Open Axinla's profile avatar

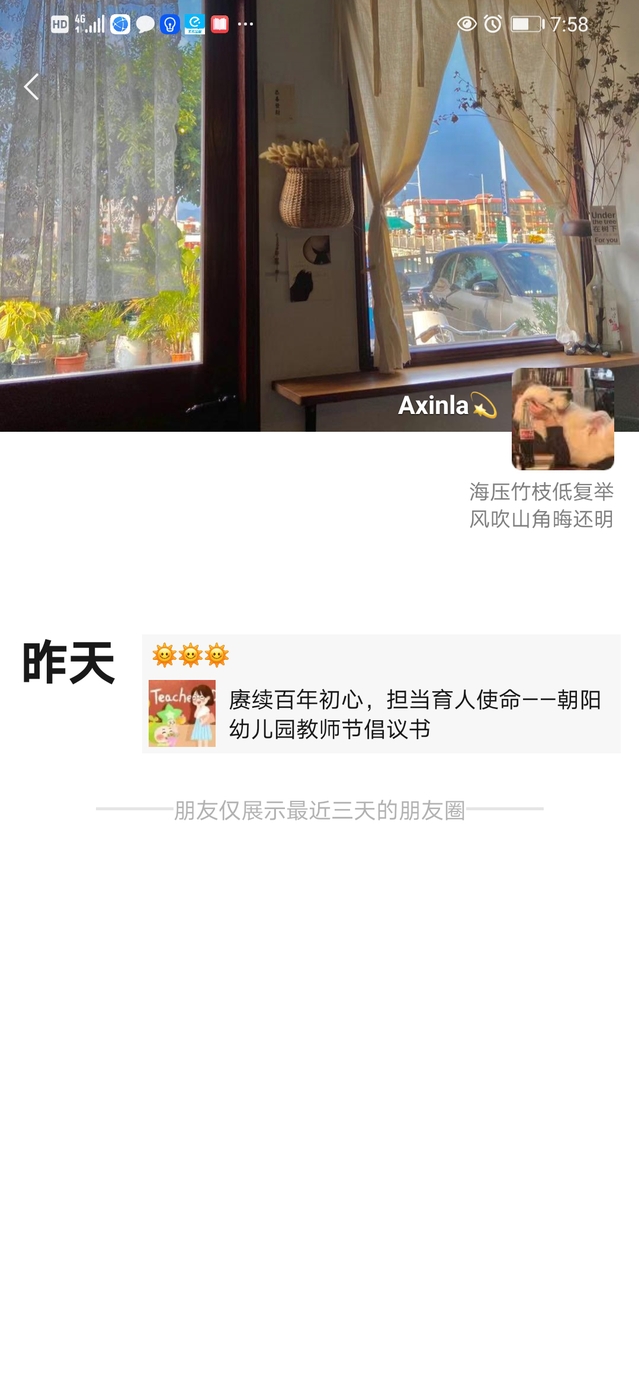point(562,419)
